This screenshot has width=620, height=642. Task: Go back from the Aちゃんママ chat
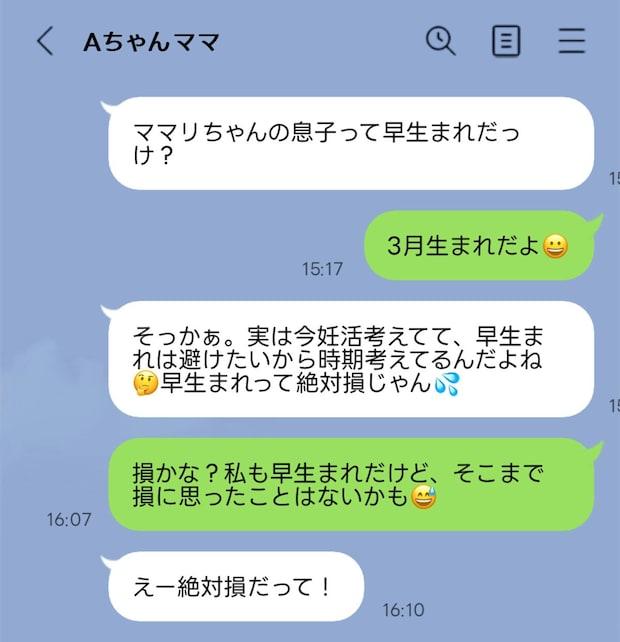pos(45,41)
